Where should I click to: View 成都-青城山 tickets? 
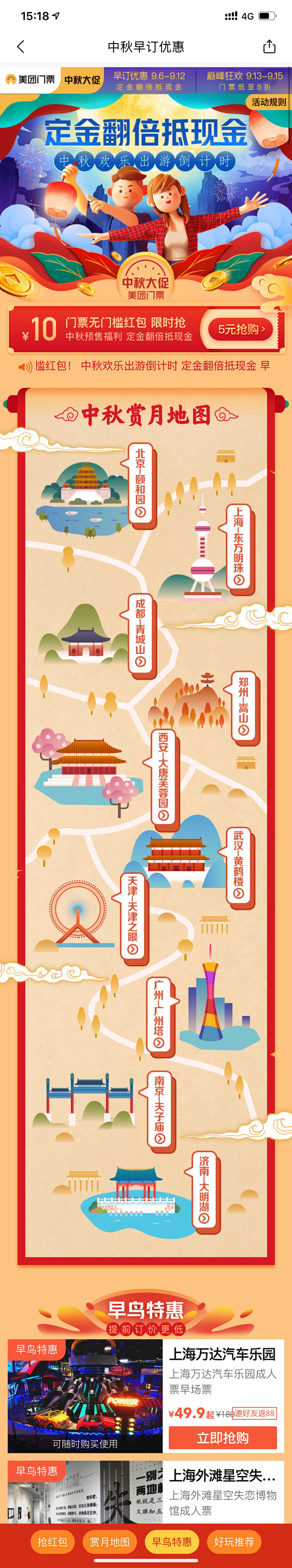(x=141, y=633)
